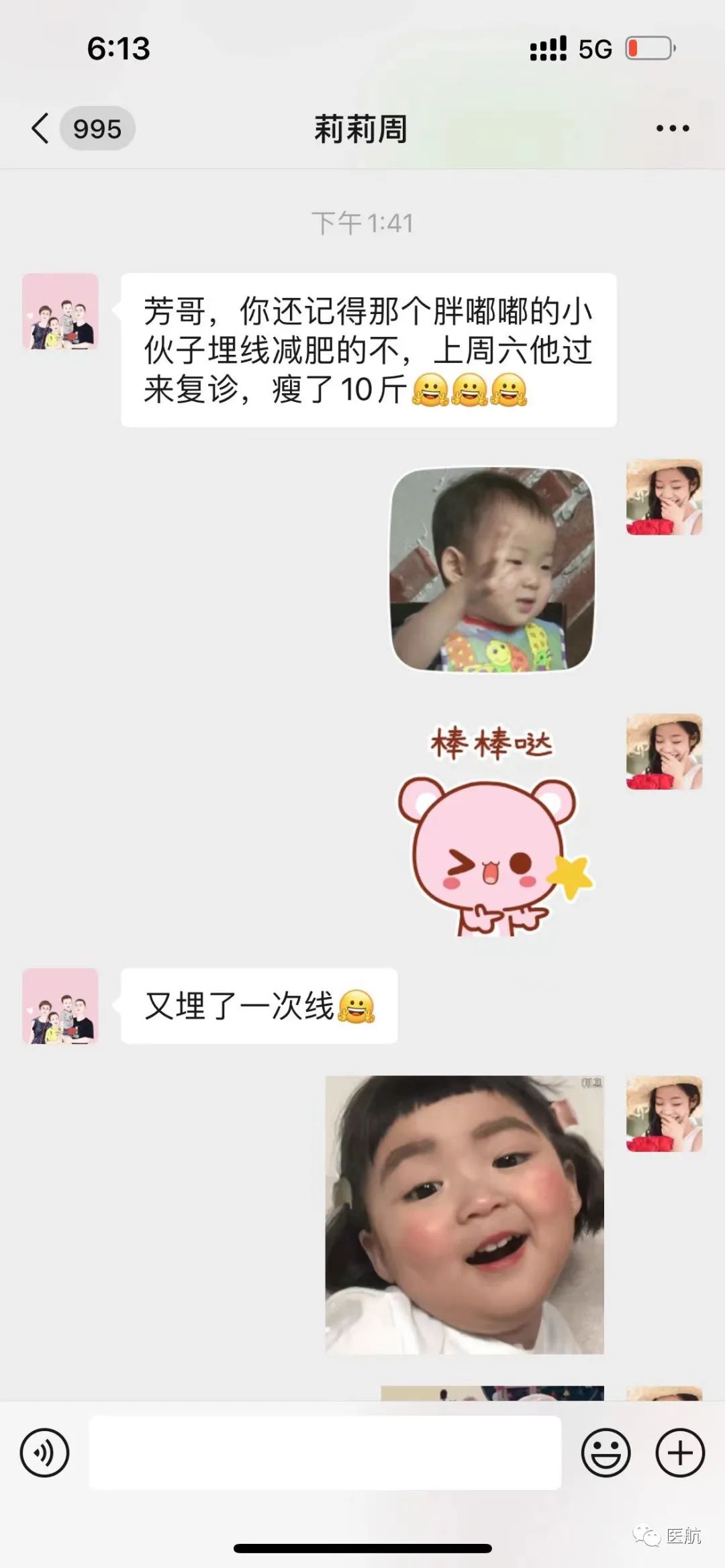Open my avatar beside the 棒棒哒 sticker
Image resolution: width=725 pixels, height=1568 pixels.
coord(664,751)
